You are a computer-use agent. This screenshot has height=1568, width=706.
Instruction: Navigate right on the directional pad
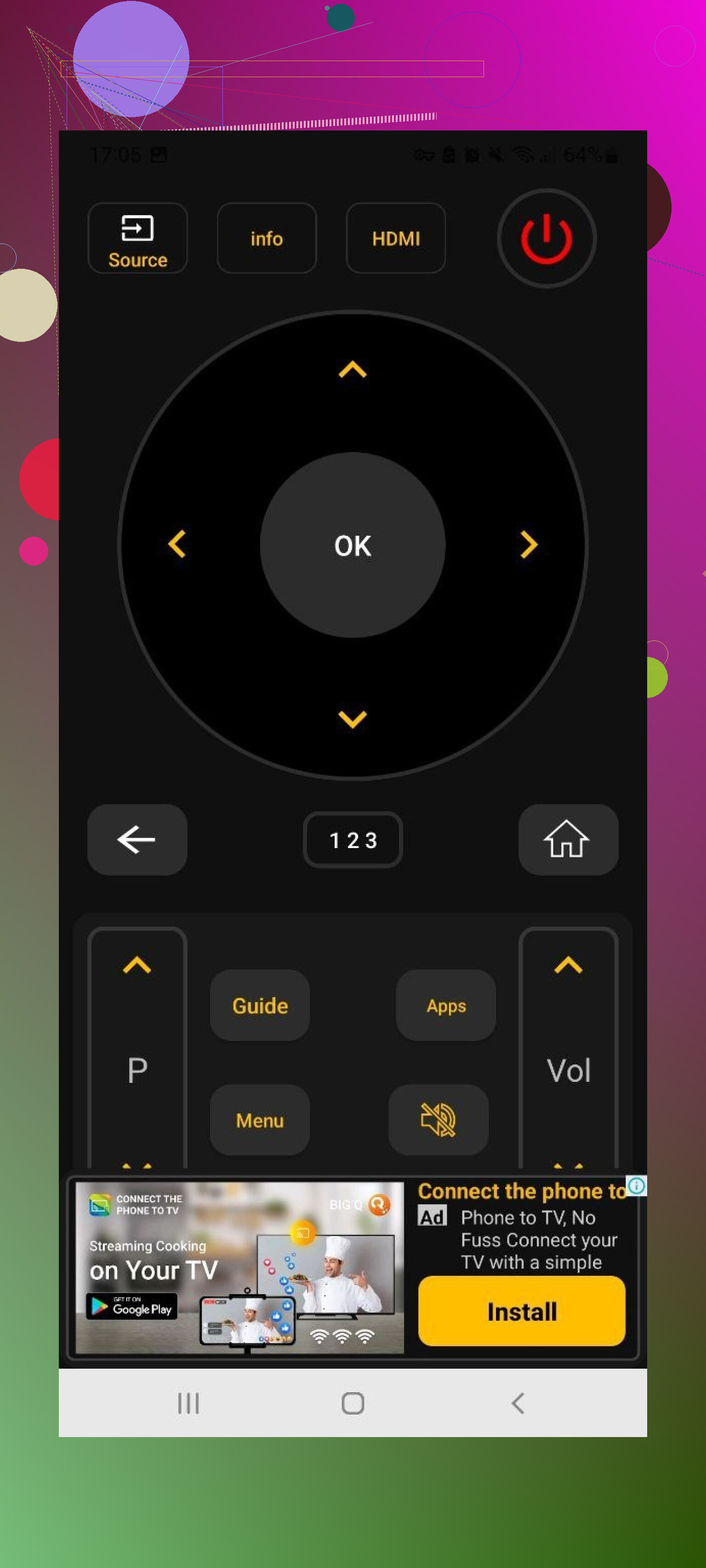(x=528, y=544)
